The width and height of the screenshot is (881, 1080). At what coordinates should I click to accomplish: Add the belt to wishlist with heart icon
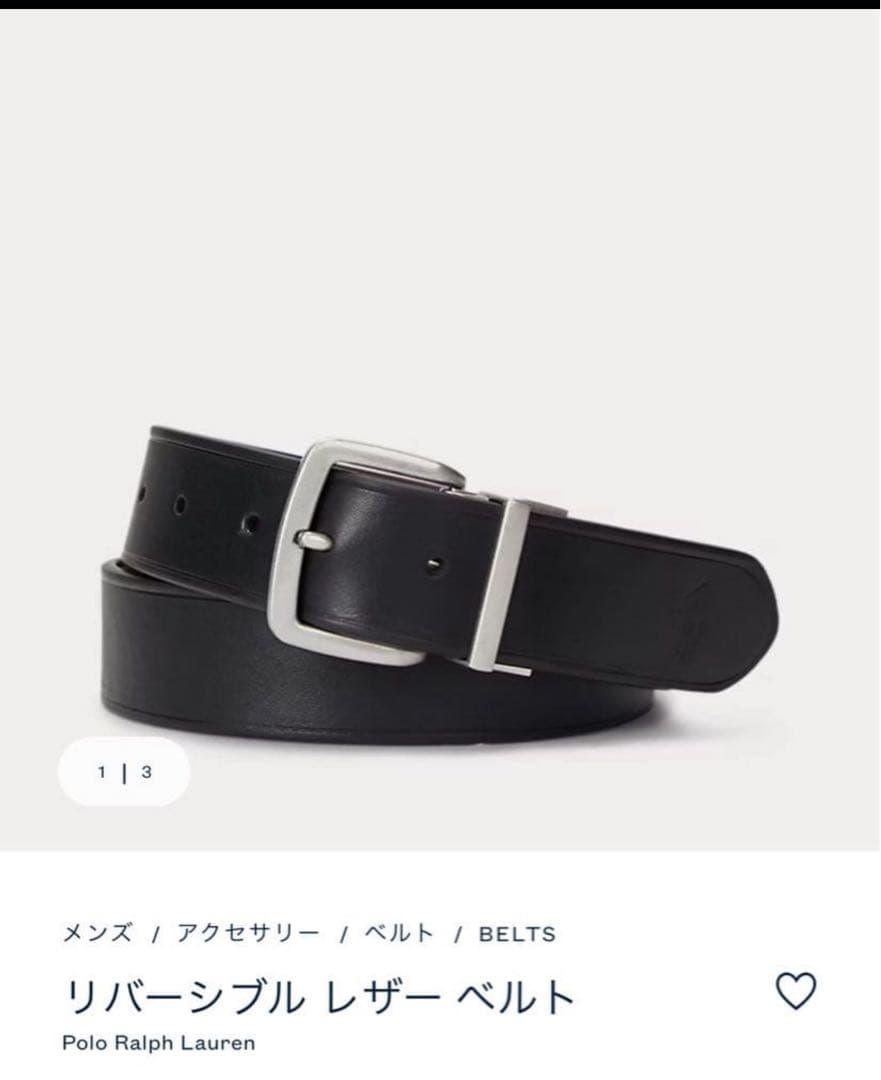pyautogui.click(x=796, y=991)
